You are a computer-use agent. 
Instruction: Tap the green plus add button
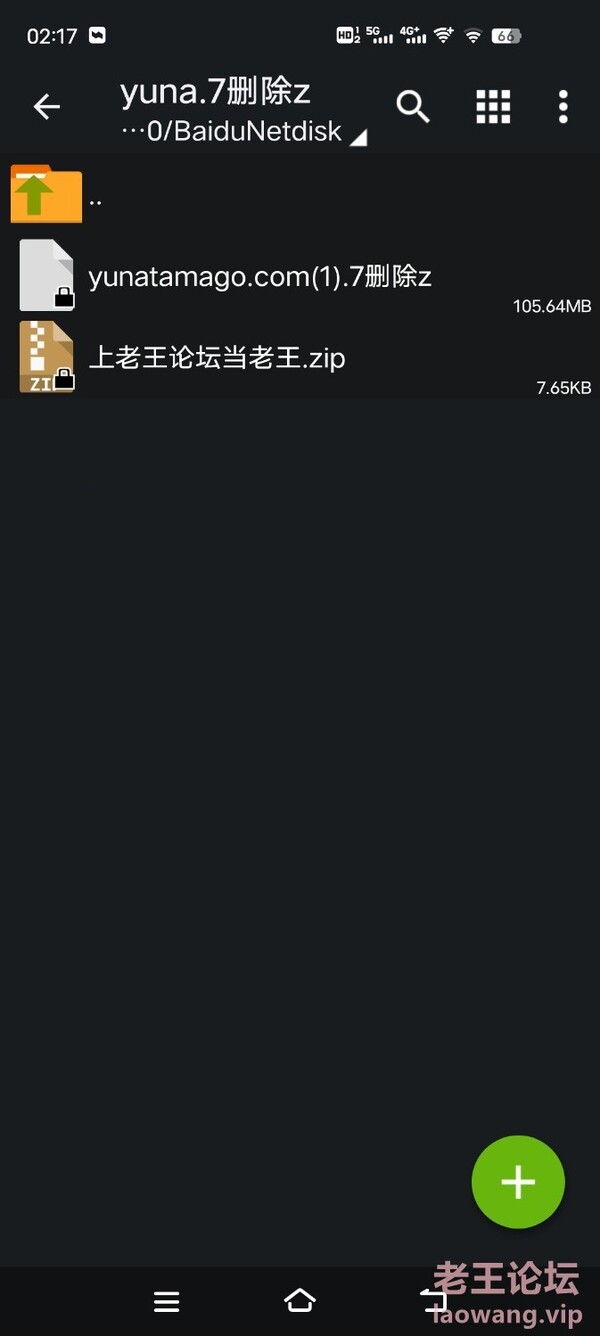point(518,1182)
